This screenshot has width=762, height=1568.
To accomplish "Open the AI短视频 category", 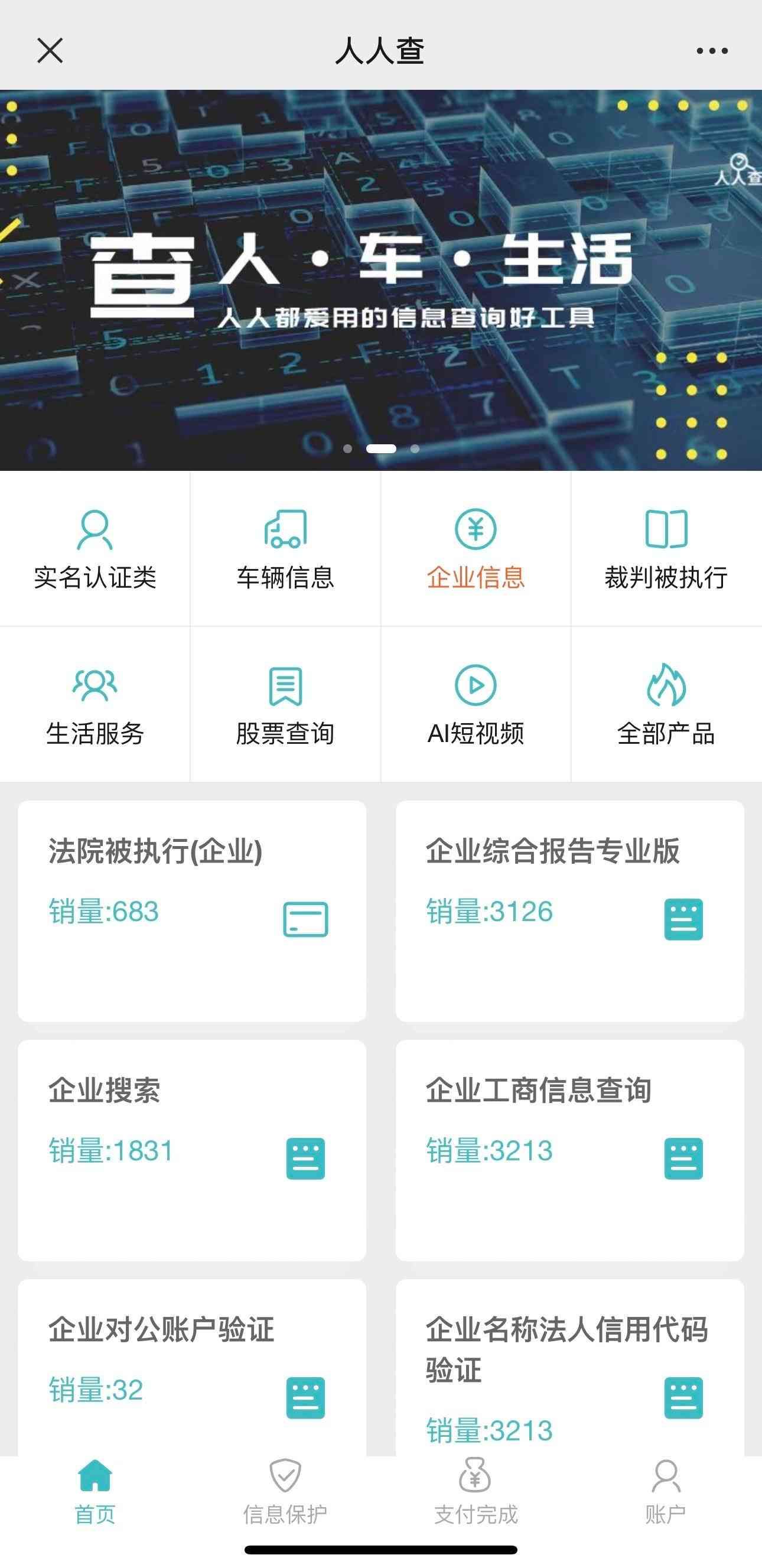I will point(476,705).
